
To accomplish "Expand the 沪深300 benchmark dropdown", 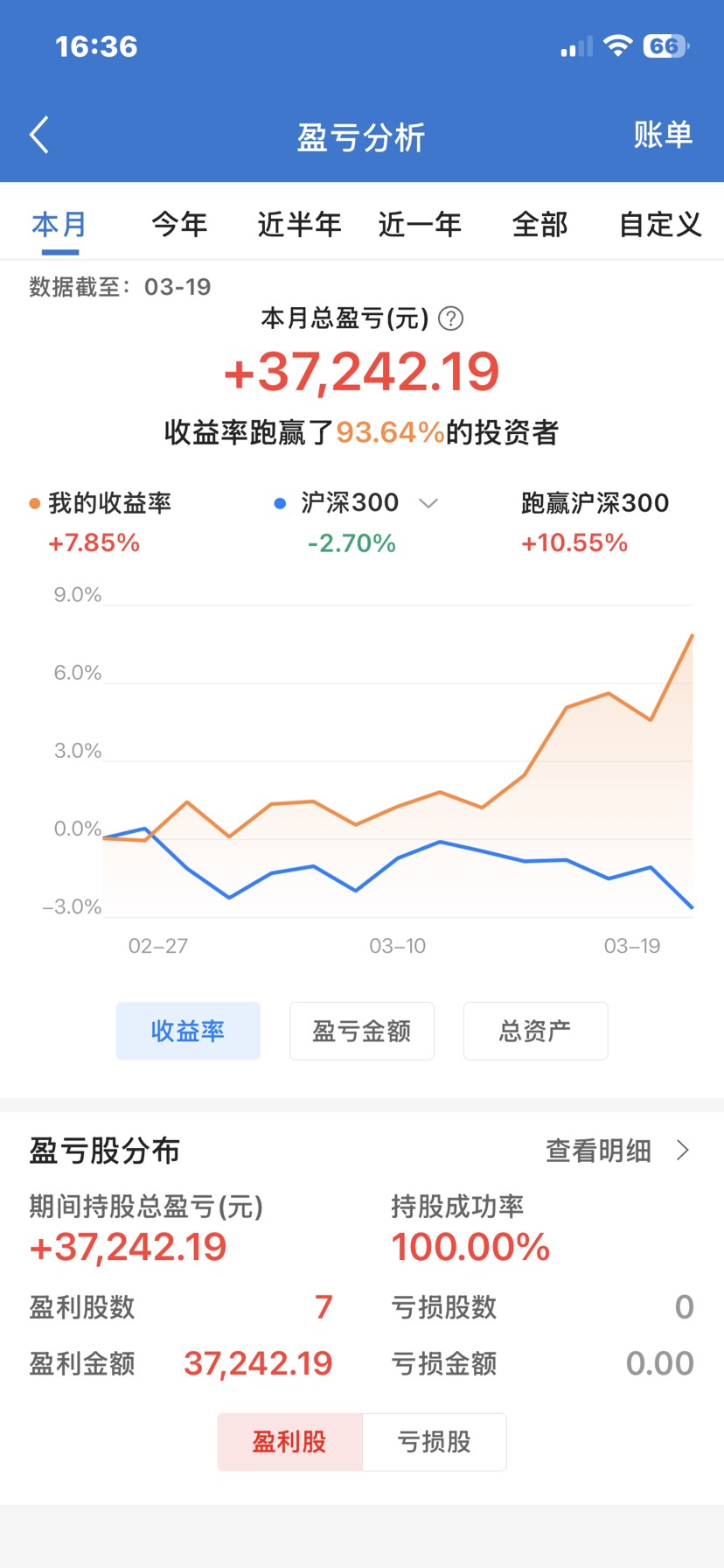I will coord(428,503).
